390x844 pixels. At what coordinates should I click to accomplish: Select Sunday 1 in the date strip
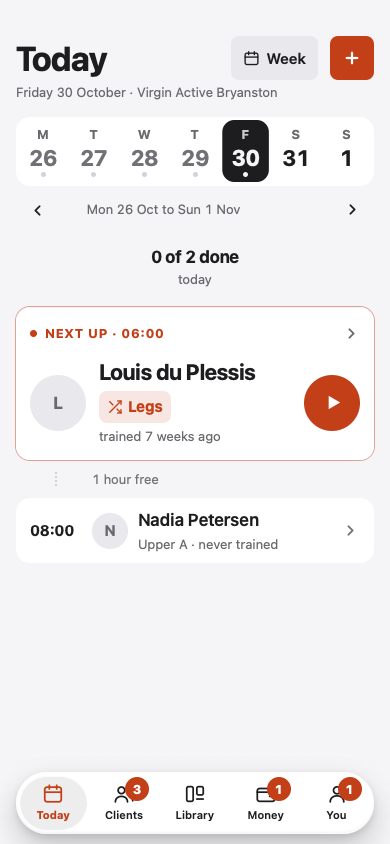(346, 151)
